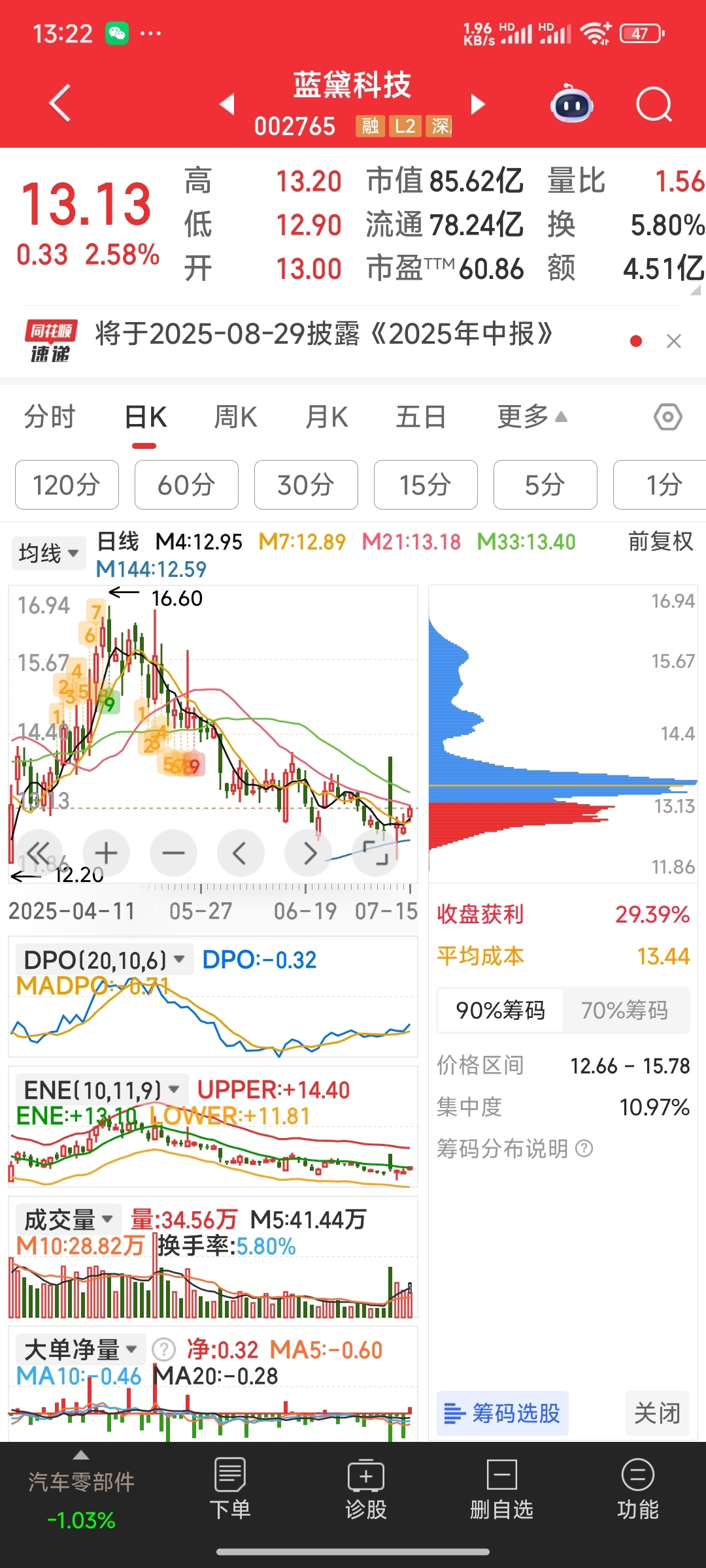Zoom in the K-line with plus button

point(106,853)
